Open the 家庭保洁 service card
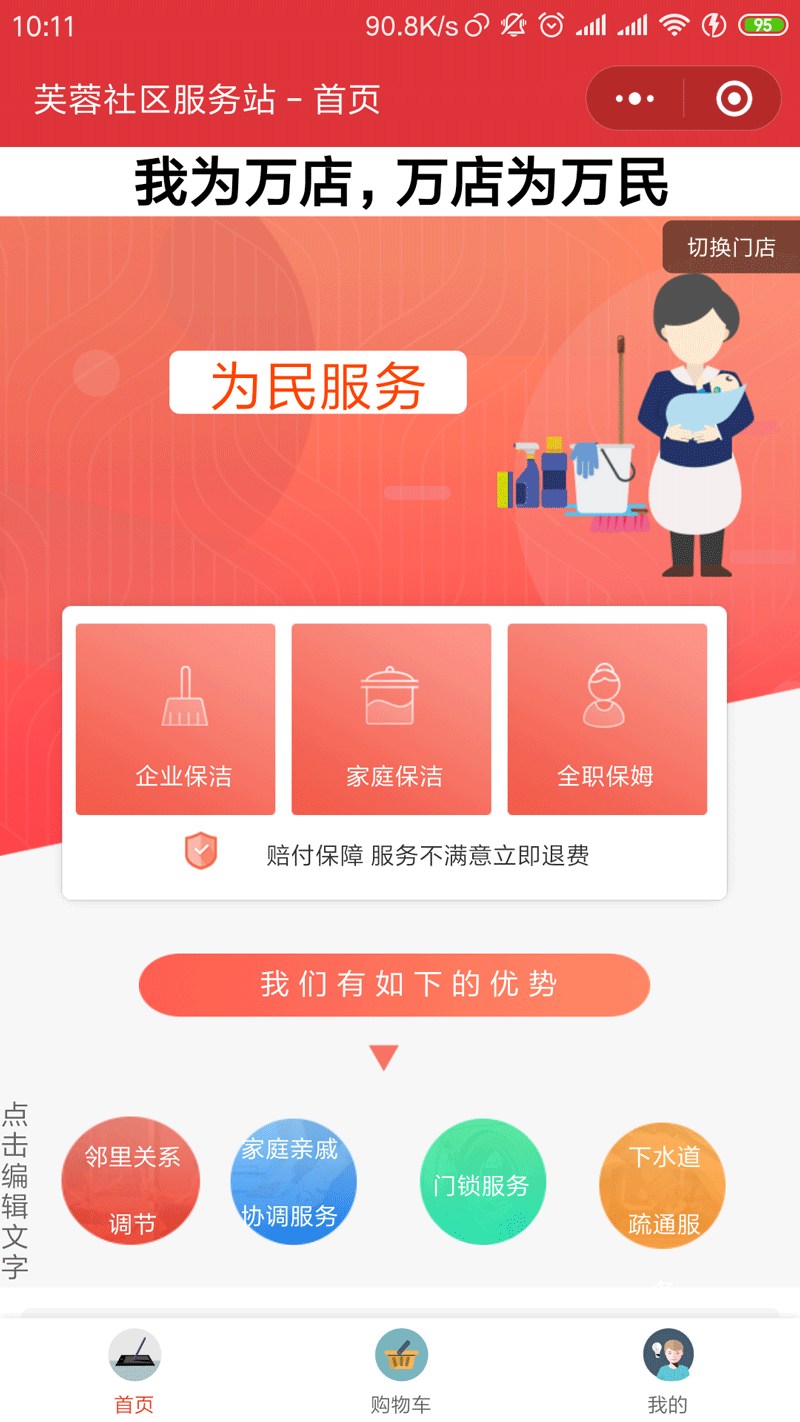The width and height of the screenshot is (800, 1422). (391, 719)
